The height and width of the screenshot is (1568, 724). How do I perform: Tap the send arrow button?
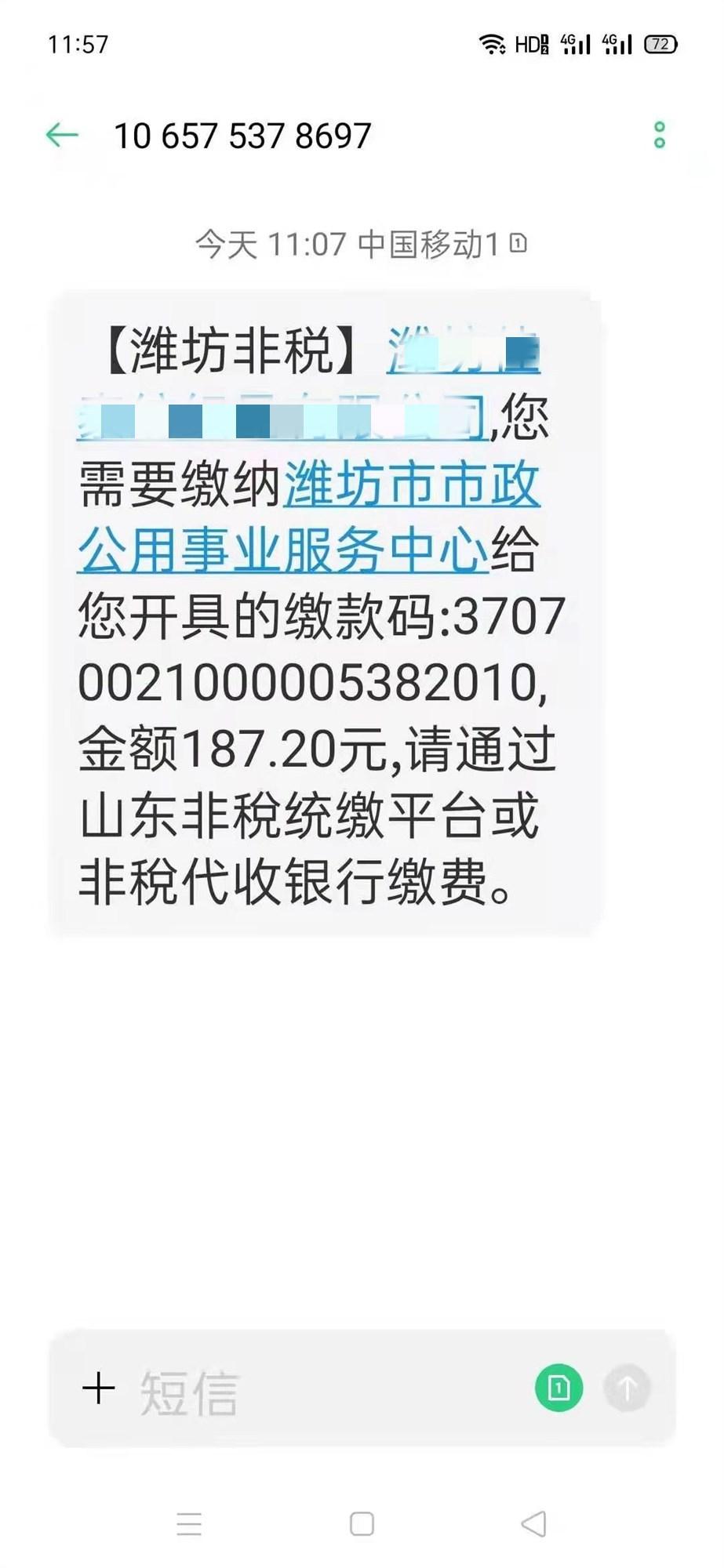coord(626,1388)
